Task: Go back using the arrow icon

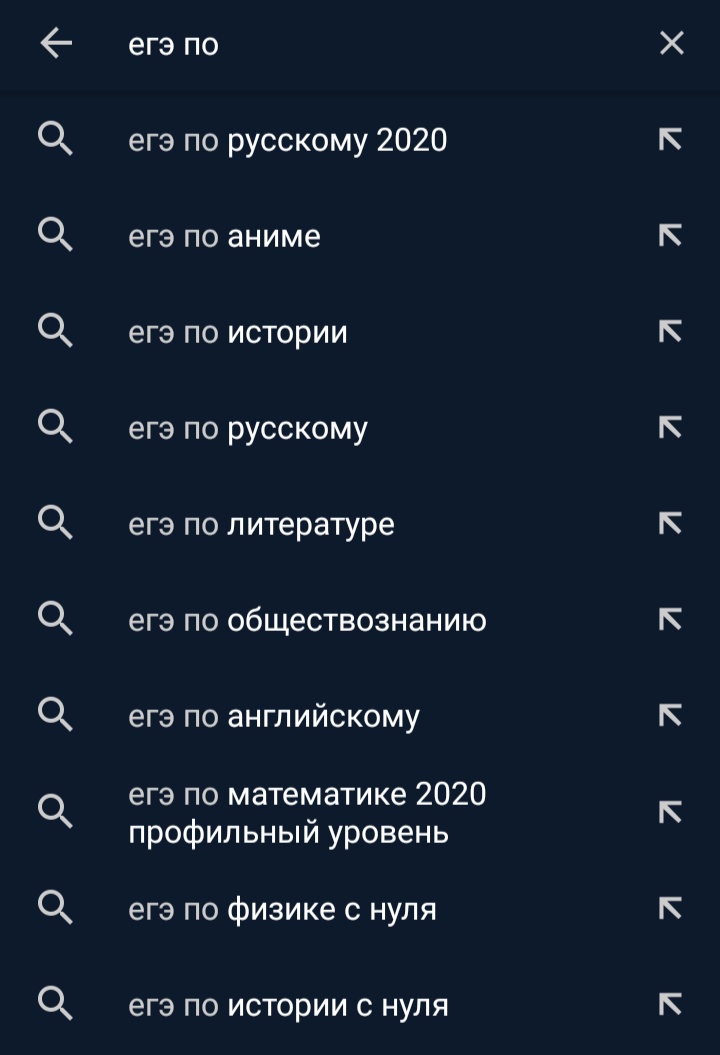Action: pyautogui.click(x=56, y=44)
